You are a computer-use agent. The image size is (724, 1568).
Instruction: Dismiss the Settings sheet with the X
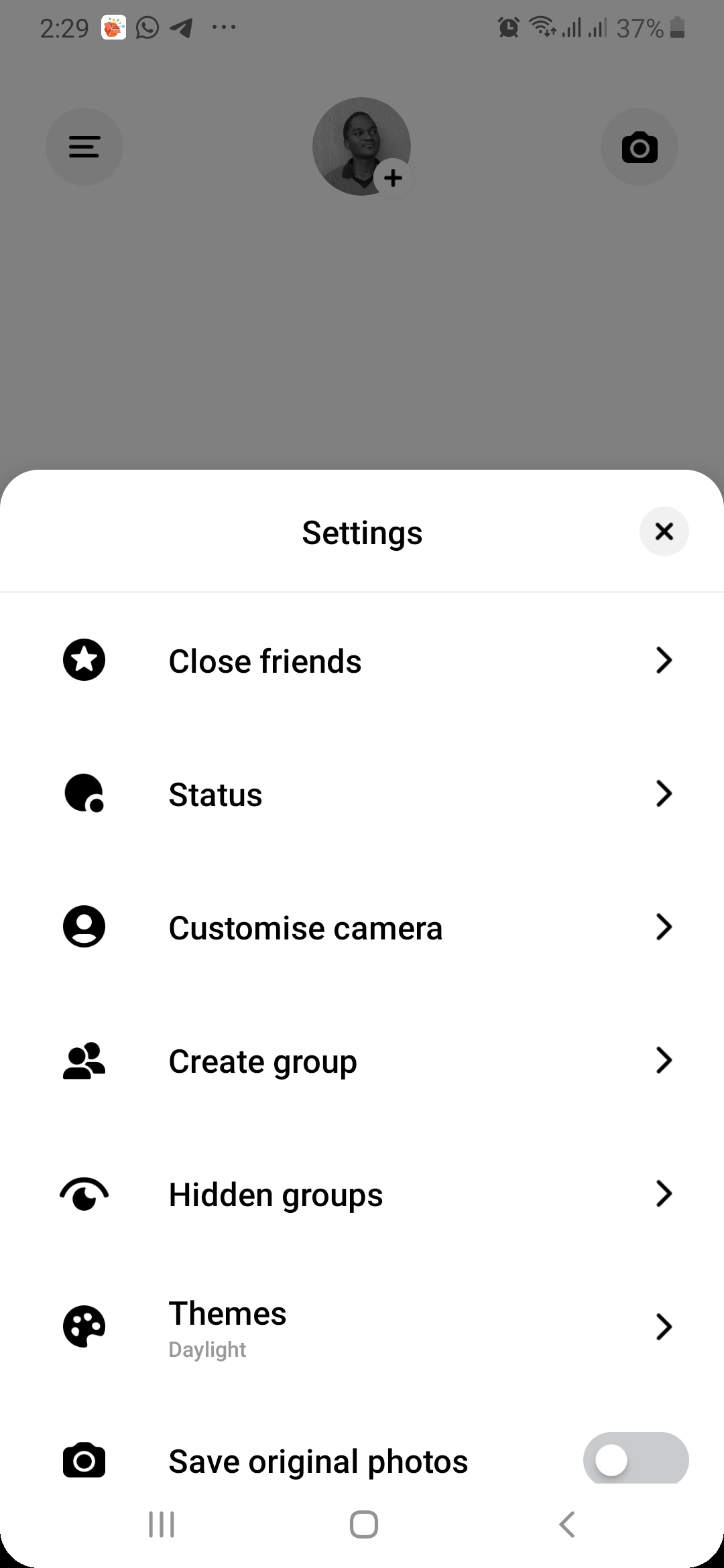tap(664, 531)
